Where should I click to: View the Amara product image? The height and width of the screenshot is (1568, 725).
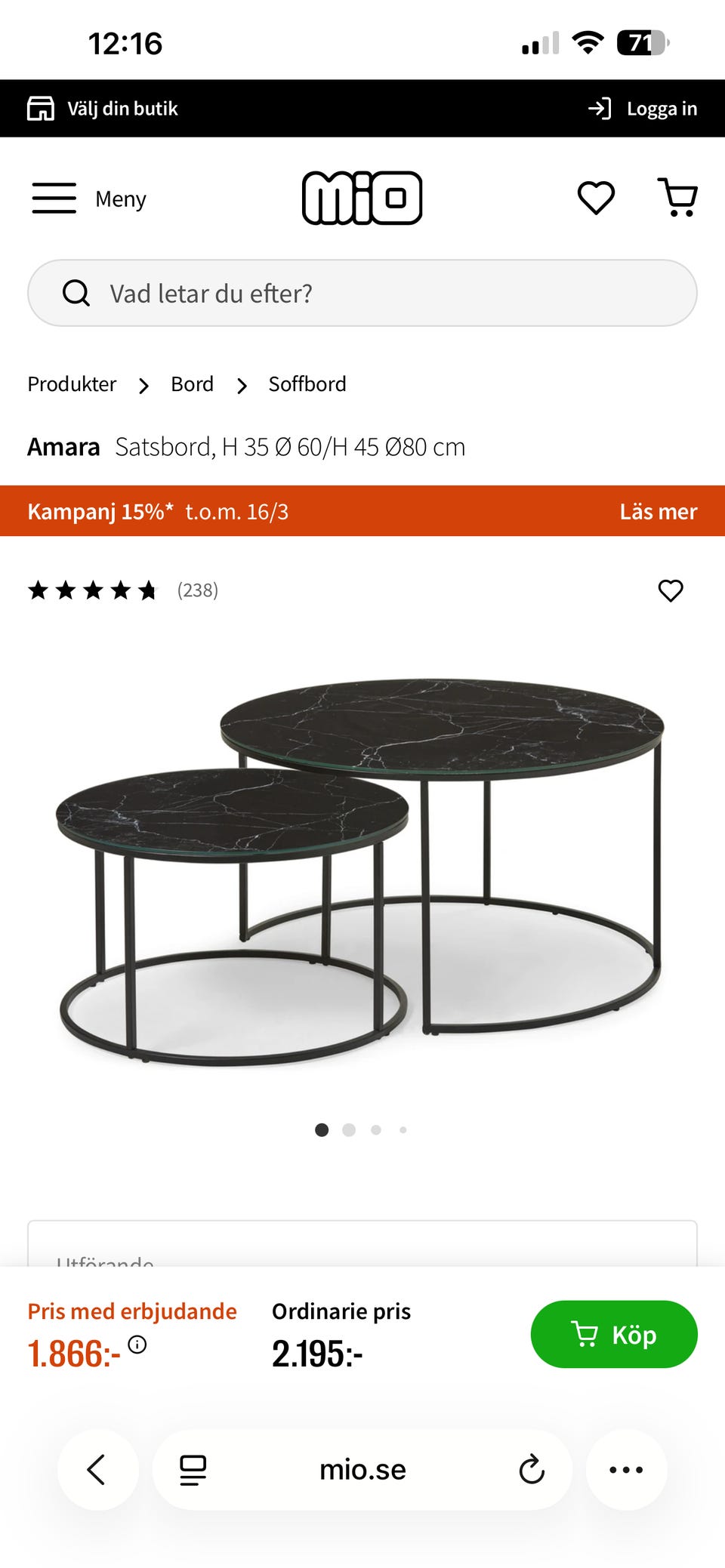coord(361,868)
